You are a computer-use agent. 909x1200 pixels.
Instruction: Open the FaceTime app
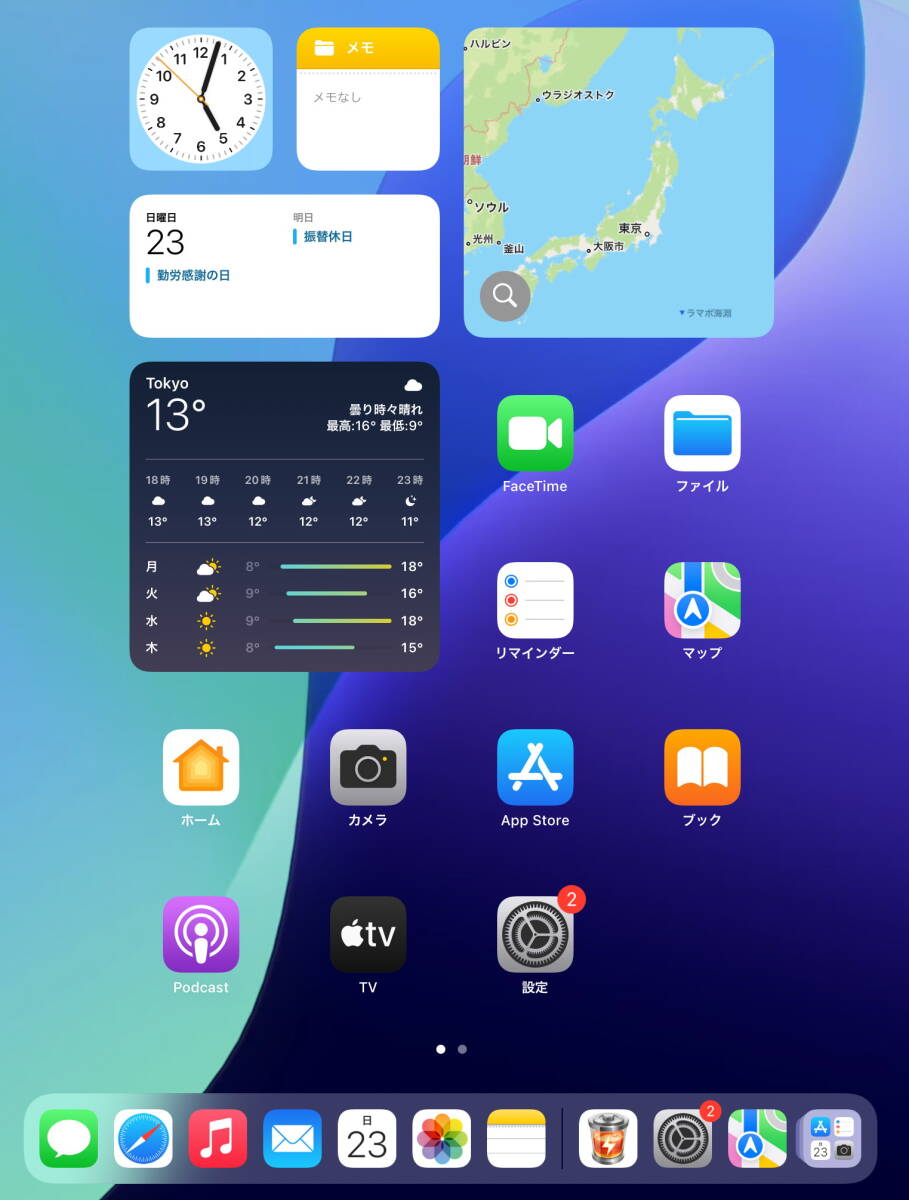(535, 433)
